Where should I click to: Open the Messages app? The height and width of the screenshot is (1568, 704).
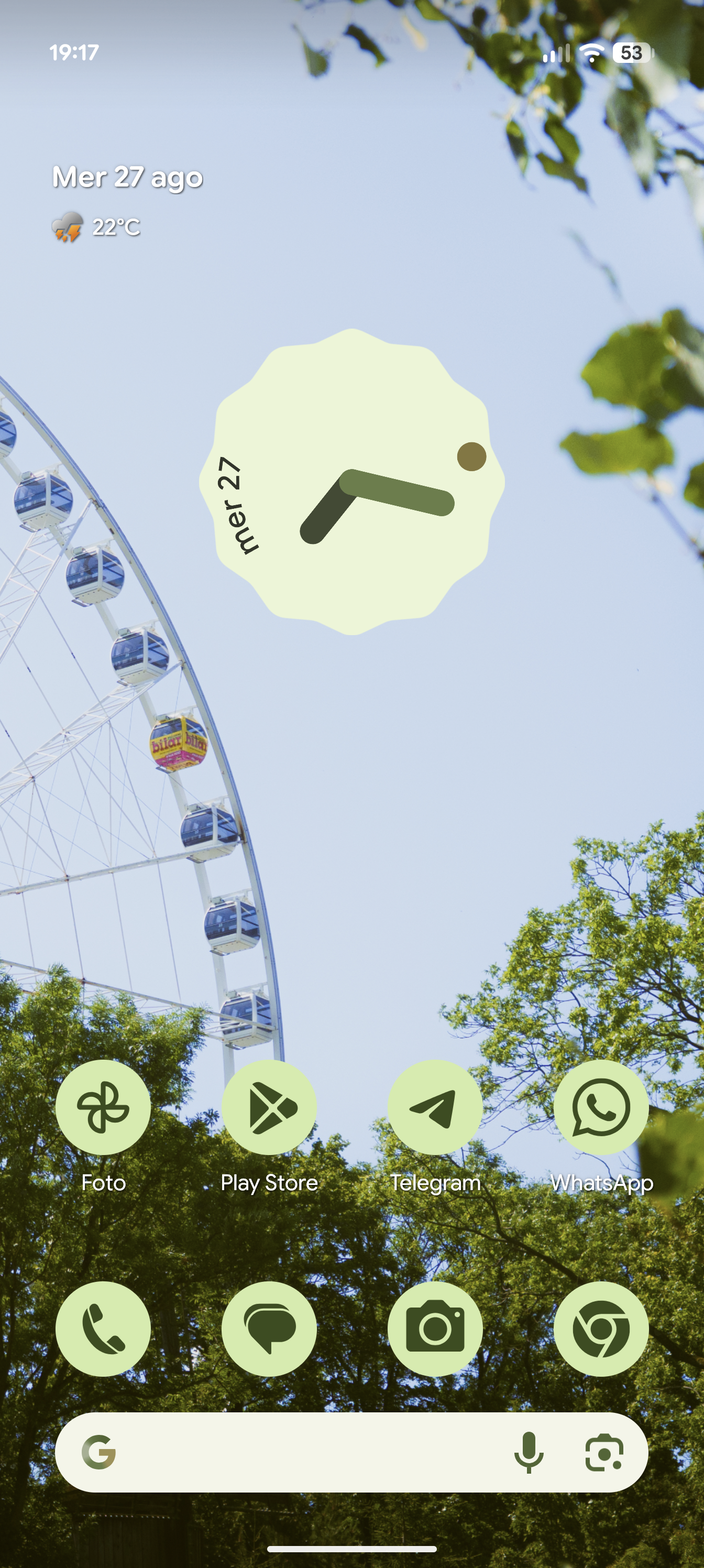tap(269, 1329)
